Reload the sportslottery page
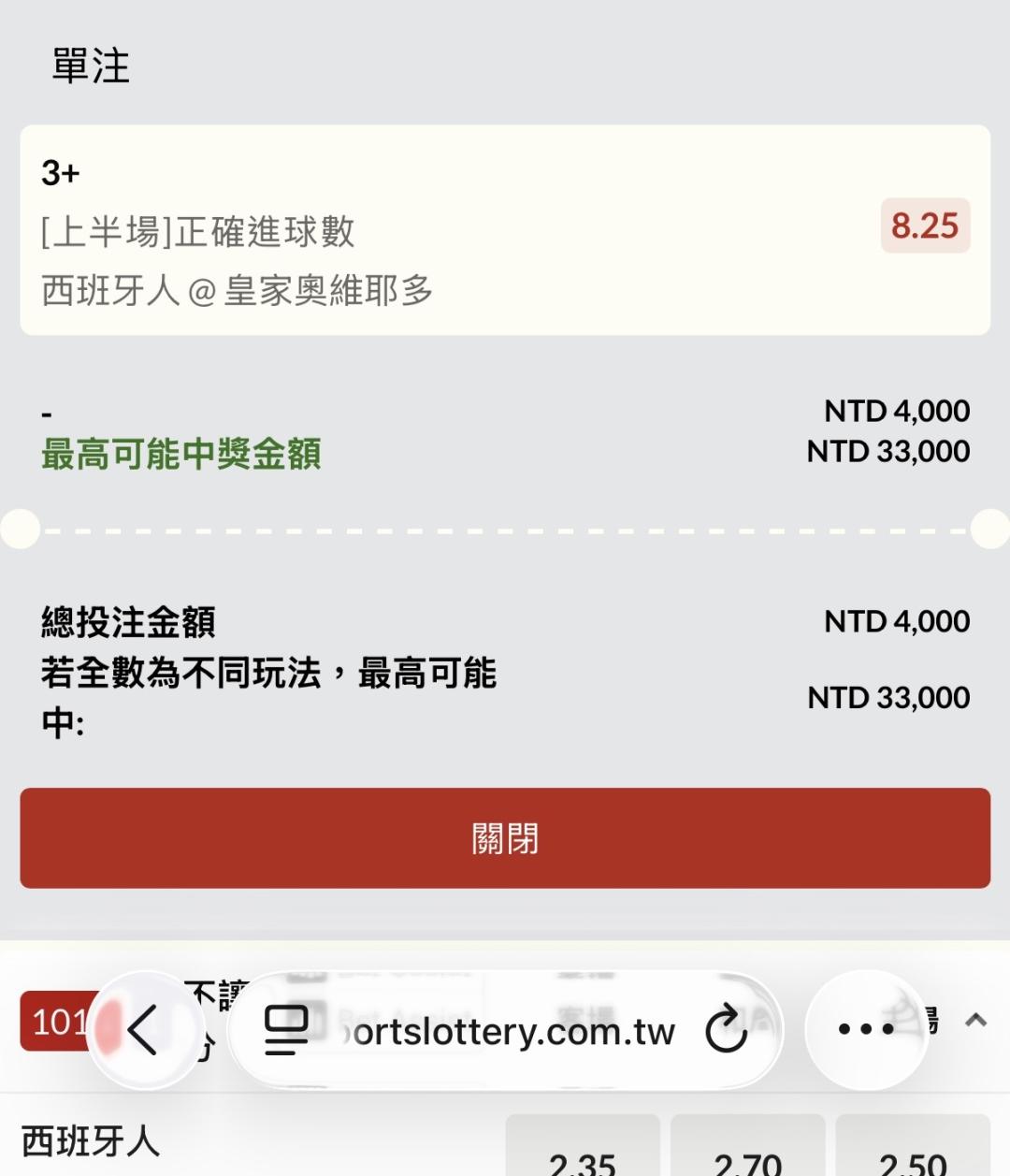The image size is (1010, 1176). [726, 1030]
